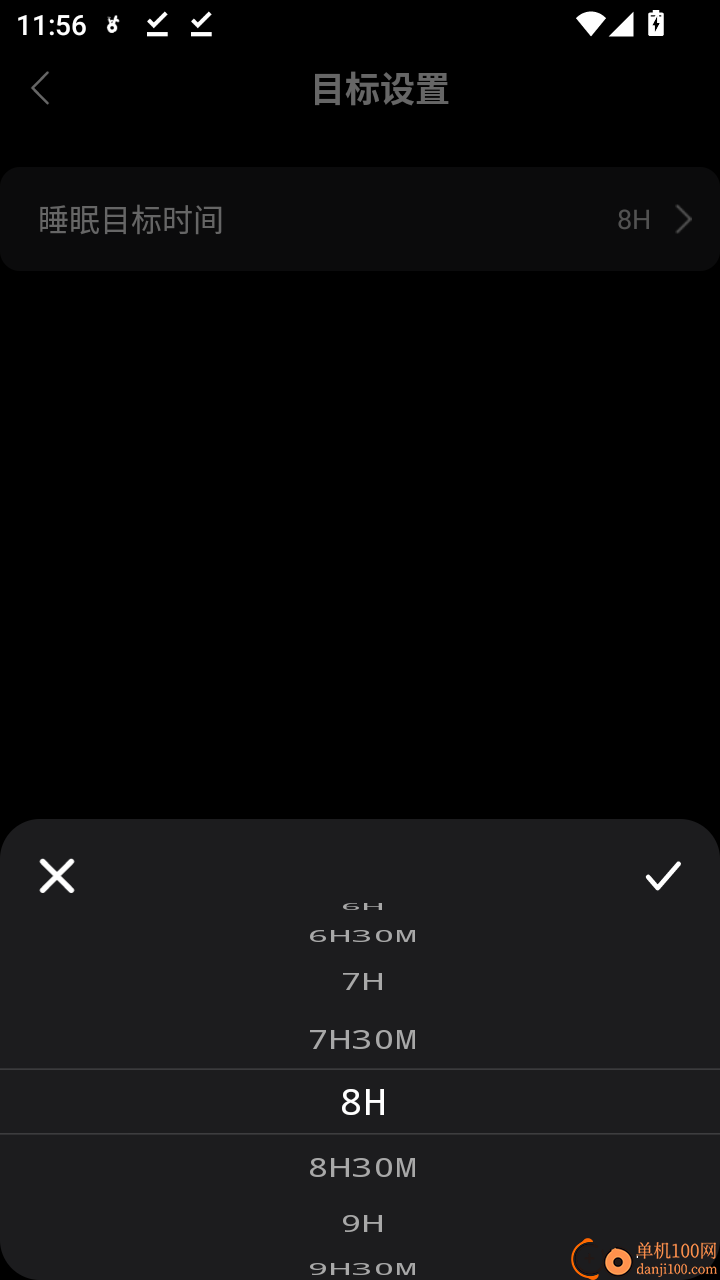
Task: Open the 睡眠目标时间 row
Action: click(360, 219)
